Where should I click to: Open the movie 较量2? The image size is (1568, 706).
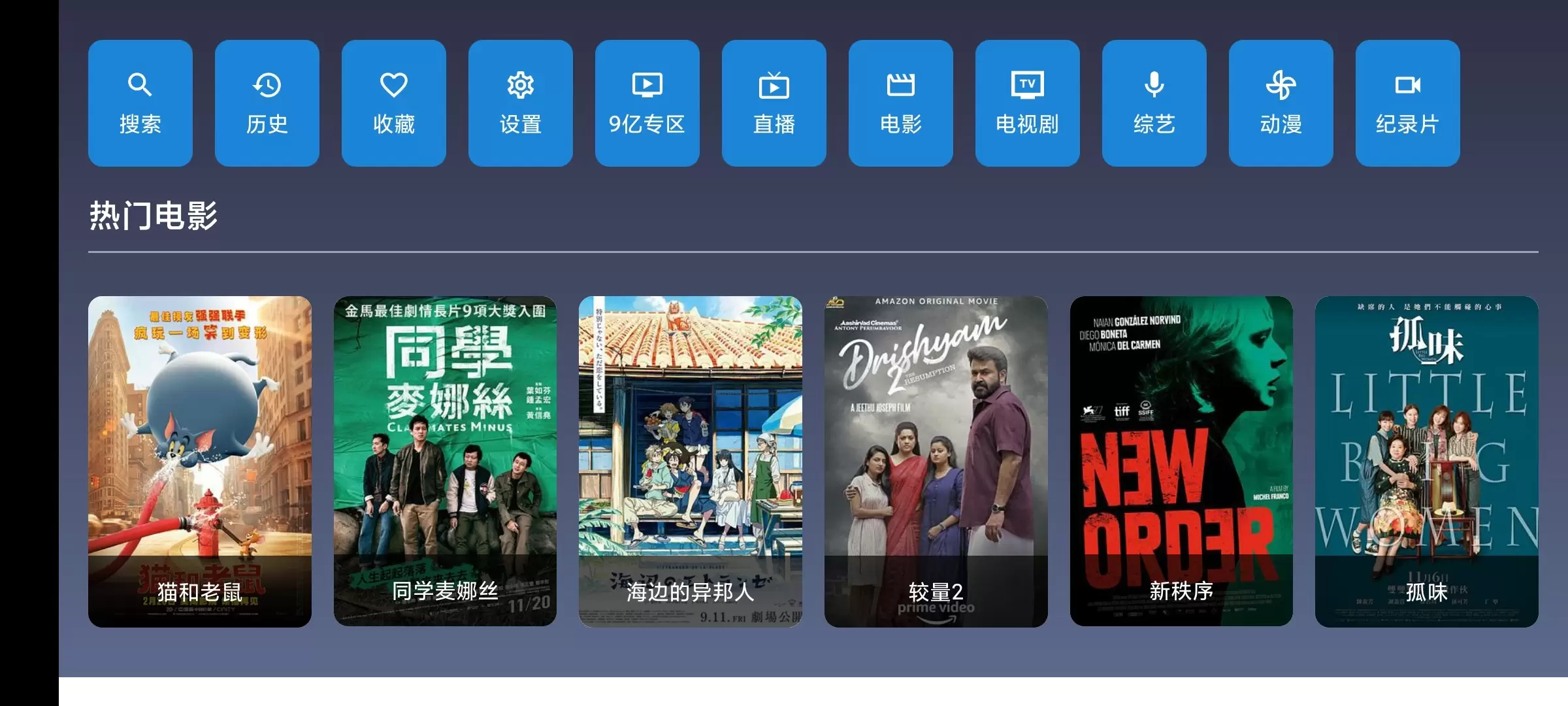(936, 461)
